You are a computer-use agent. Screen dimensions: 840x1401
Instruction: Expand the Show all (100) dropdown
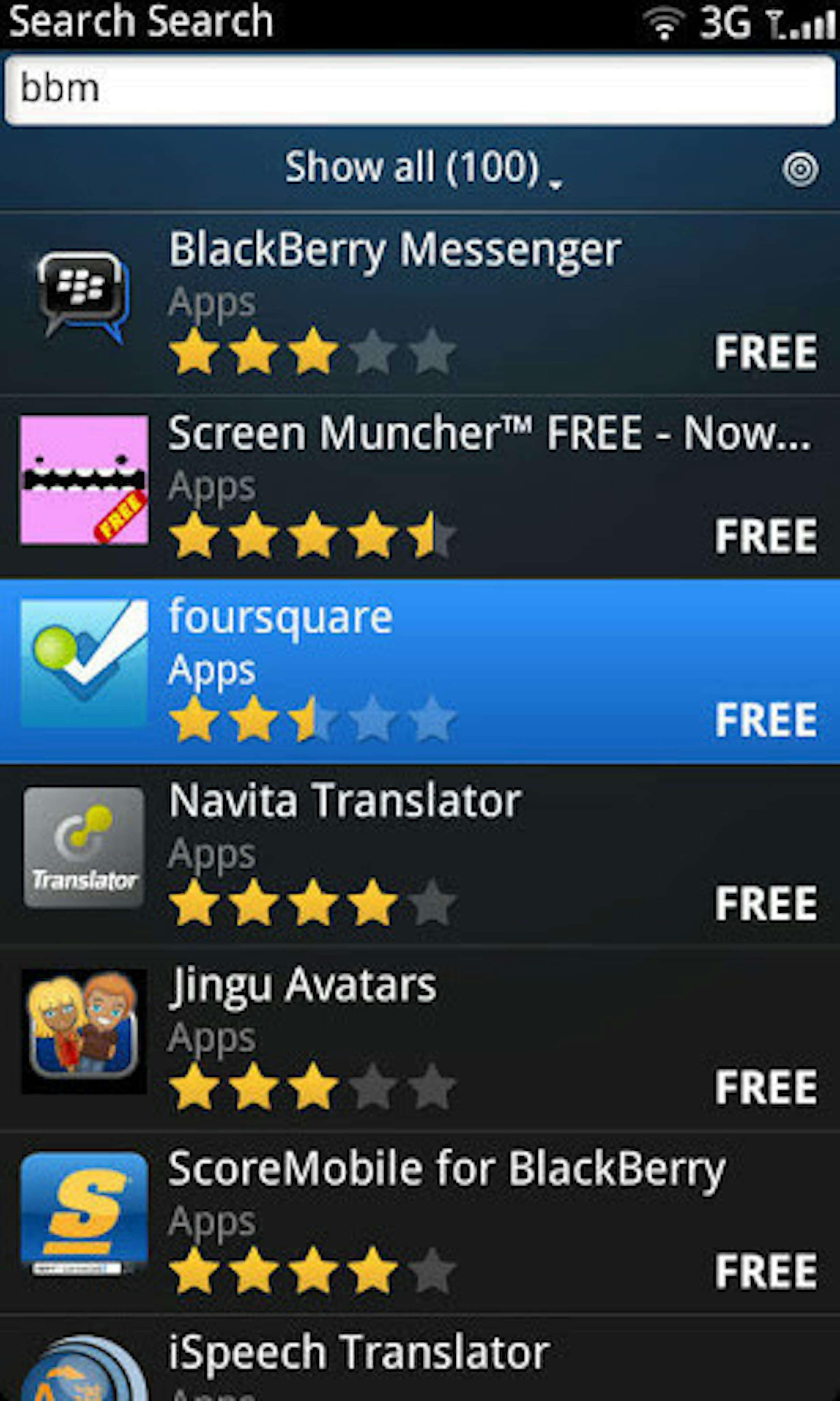click(422, 169)
